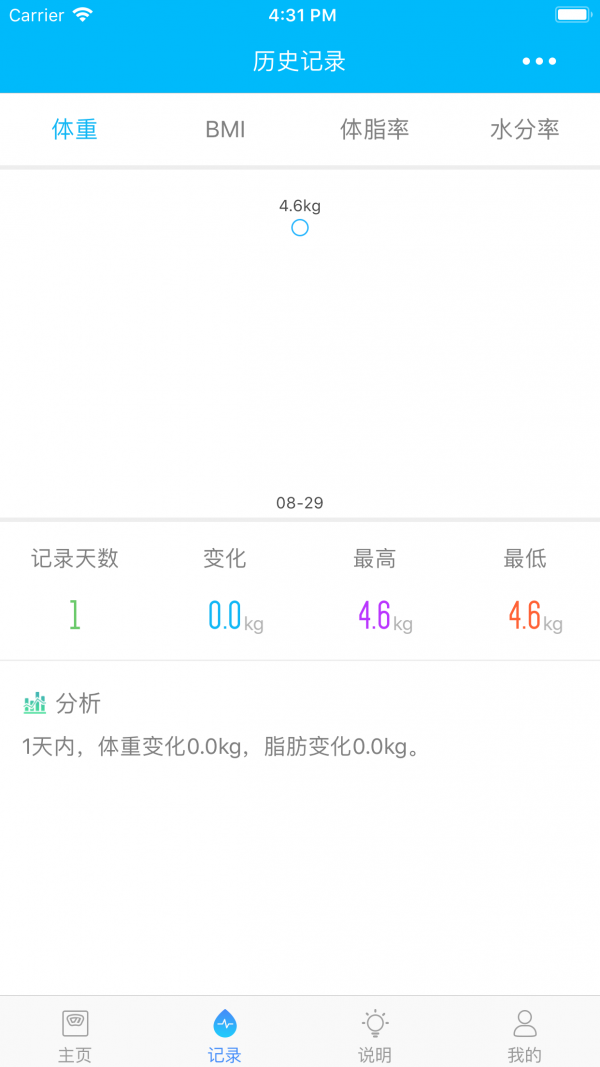View the 水分率 tab
Screen dimensions: 600x1067
click(525, 129)
